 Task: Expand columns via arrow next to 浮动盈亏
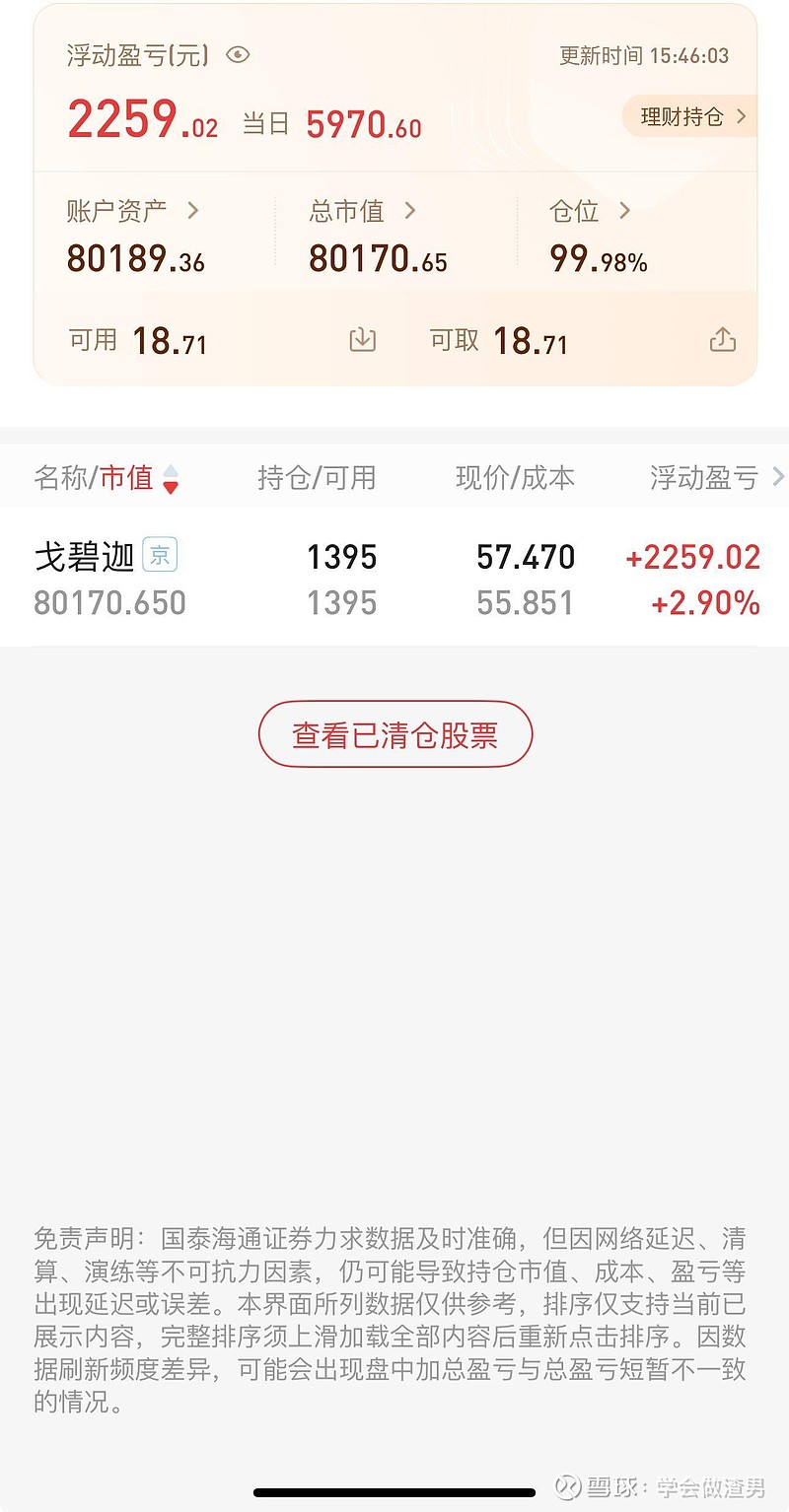point(777,478)
